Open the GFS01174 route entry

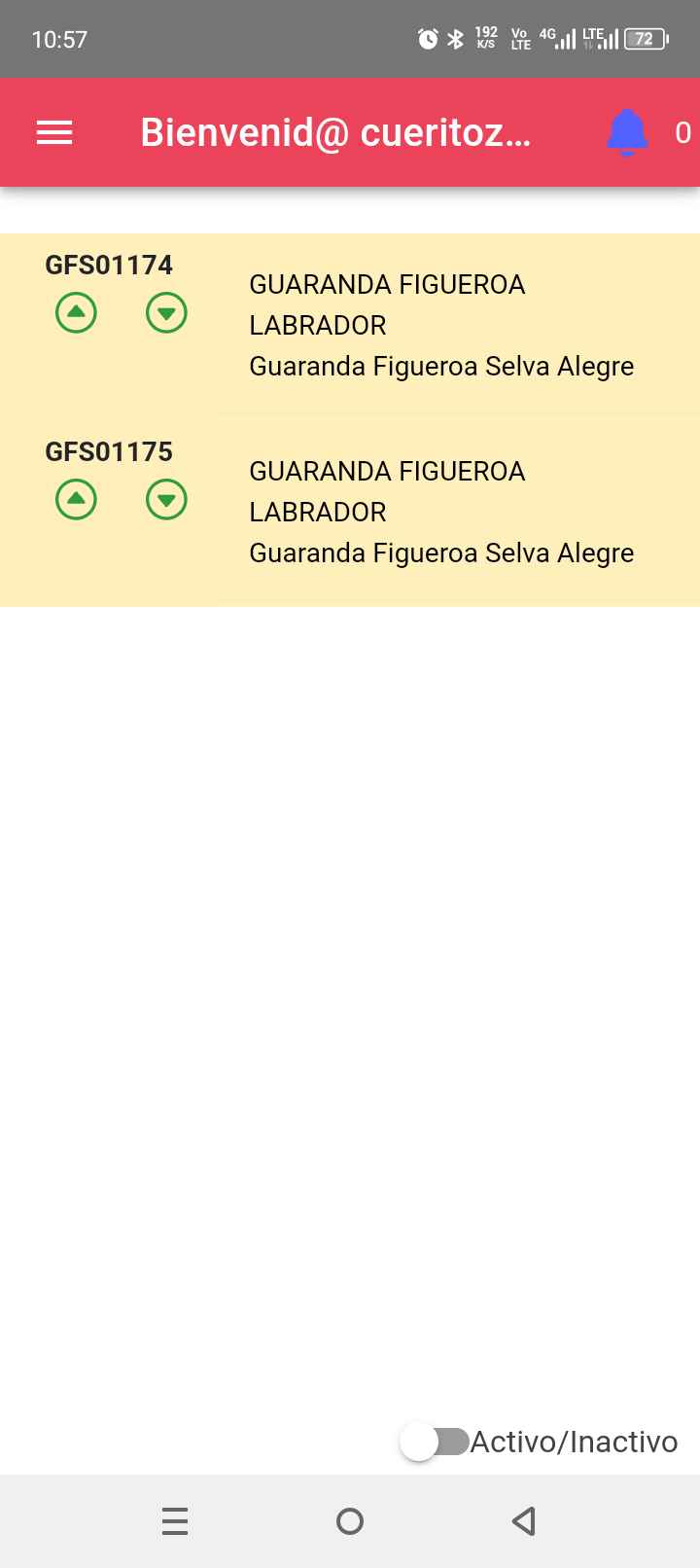coord(441,325)
